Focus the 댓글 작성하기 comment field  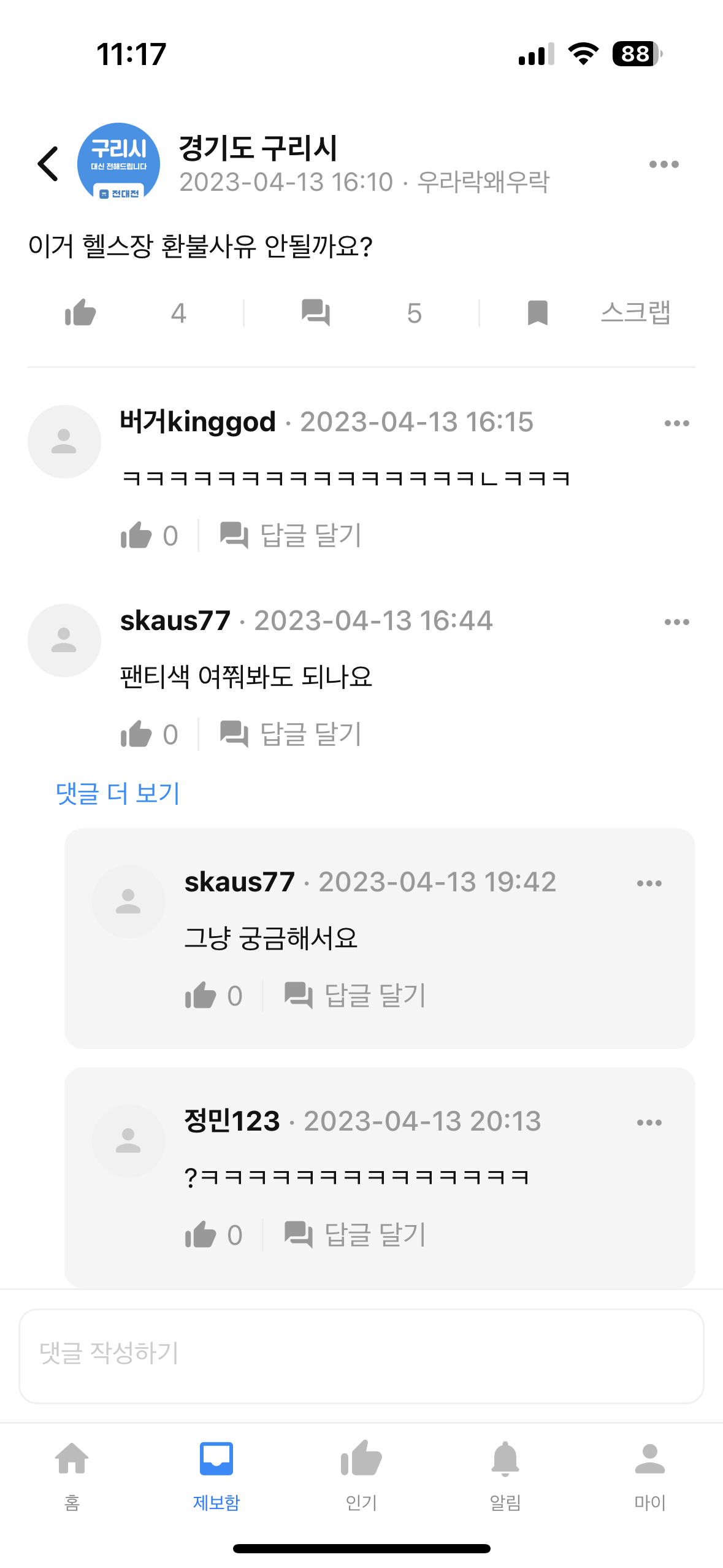click(x=361, y=1356)
